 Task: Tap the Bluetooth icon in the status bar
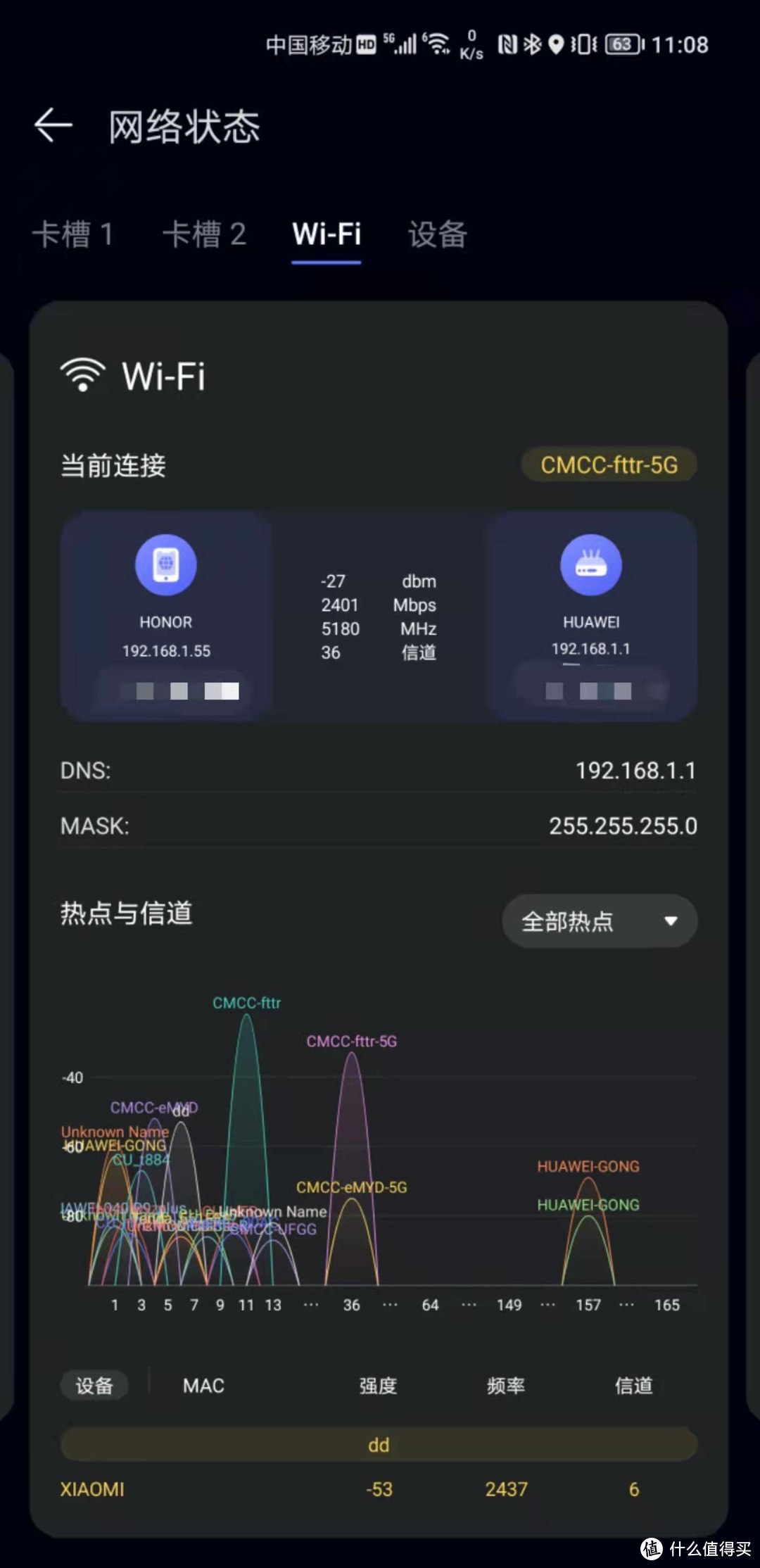pos(533,44)
